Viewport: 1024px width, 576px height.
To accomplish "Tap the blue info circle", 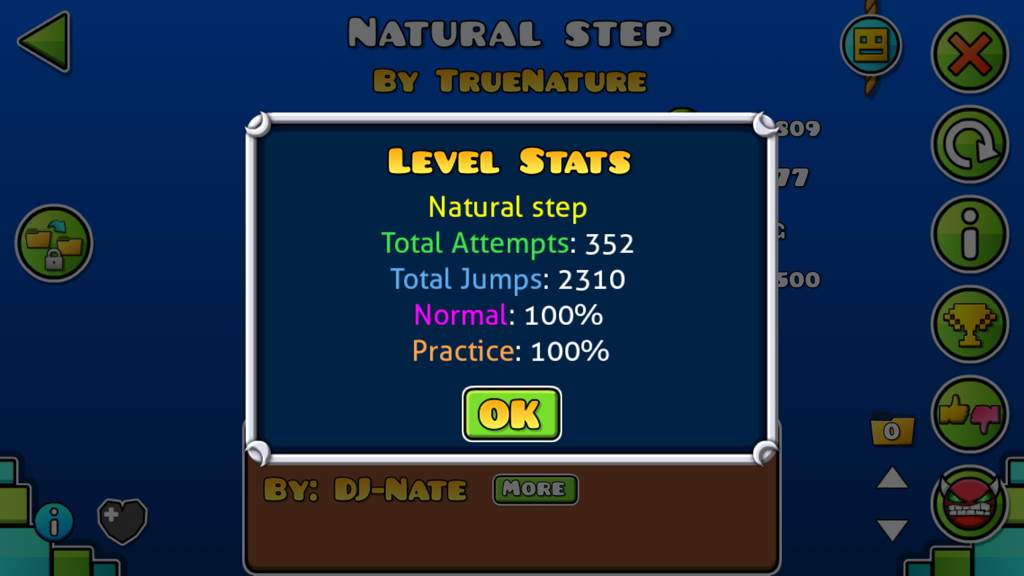I will click(53, 522).
